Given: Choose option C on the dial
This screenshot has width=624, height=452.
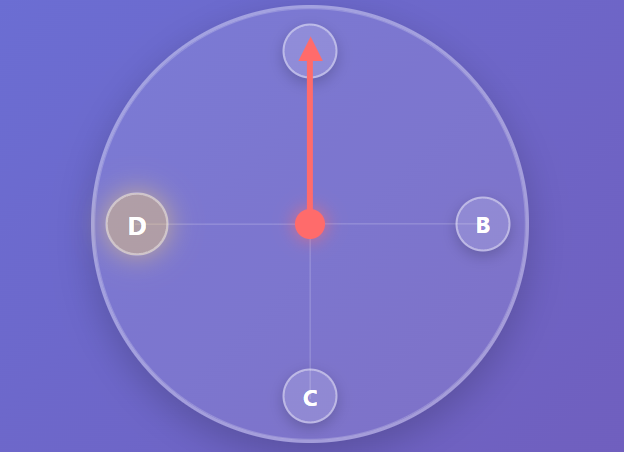Looking at the screenshot, I should 310,396.
